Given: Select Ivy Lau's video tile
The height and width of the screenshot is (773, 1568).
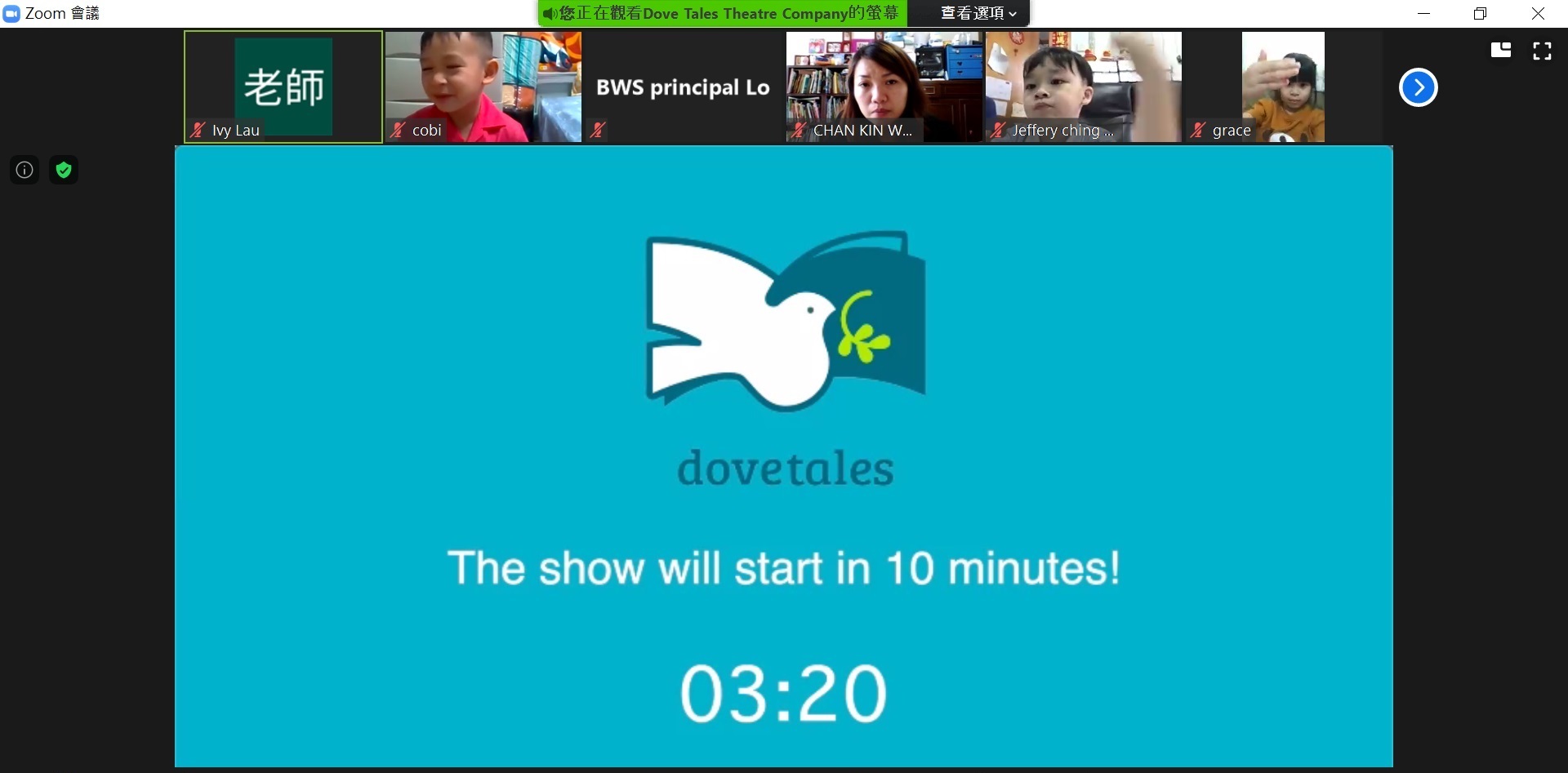Looking at the screenshot, I should [283, 87].
